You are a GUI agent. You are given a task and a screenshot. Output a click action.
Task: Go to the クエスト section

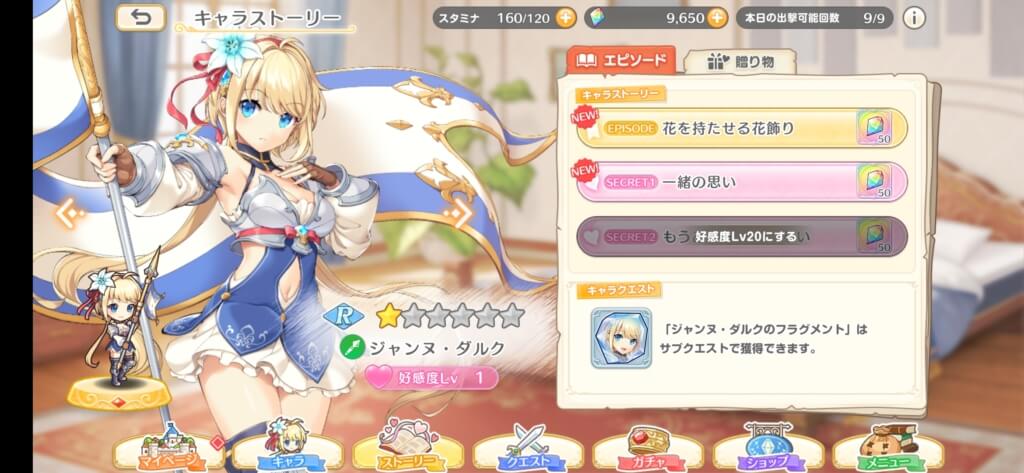click(527, 450)
